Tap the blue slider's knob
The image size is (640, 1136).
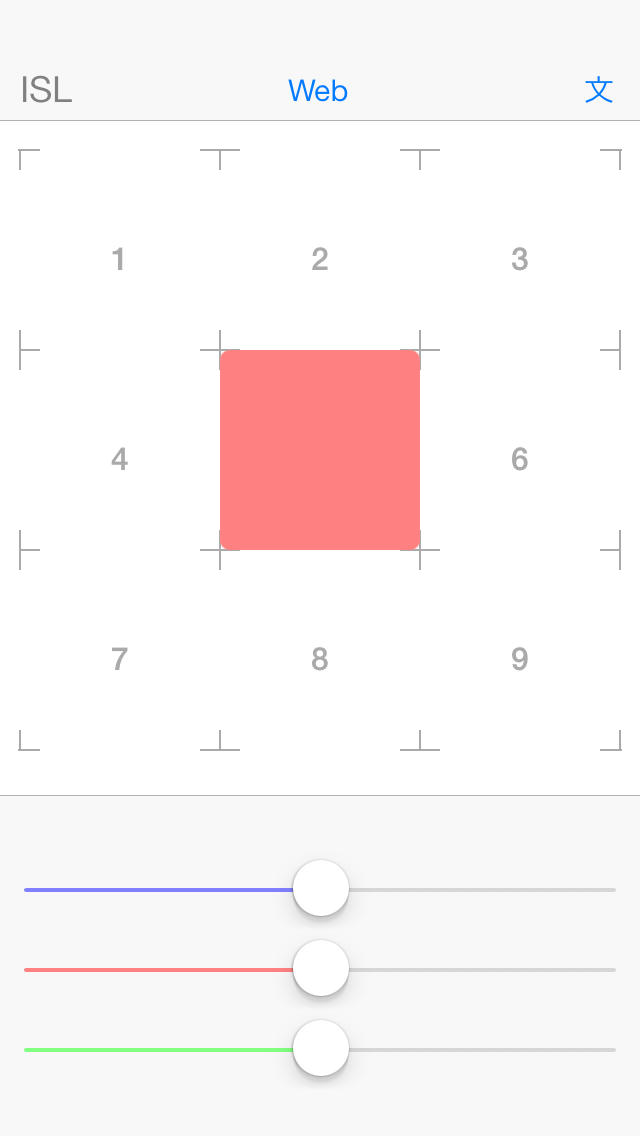point(320,888)
